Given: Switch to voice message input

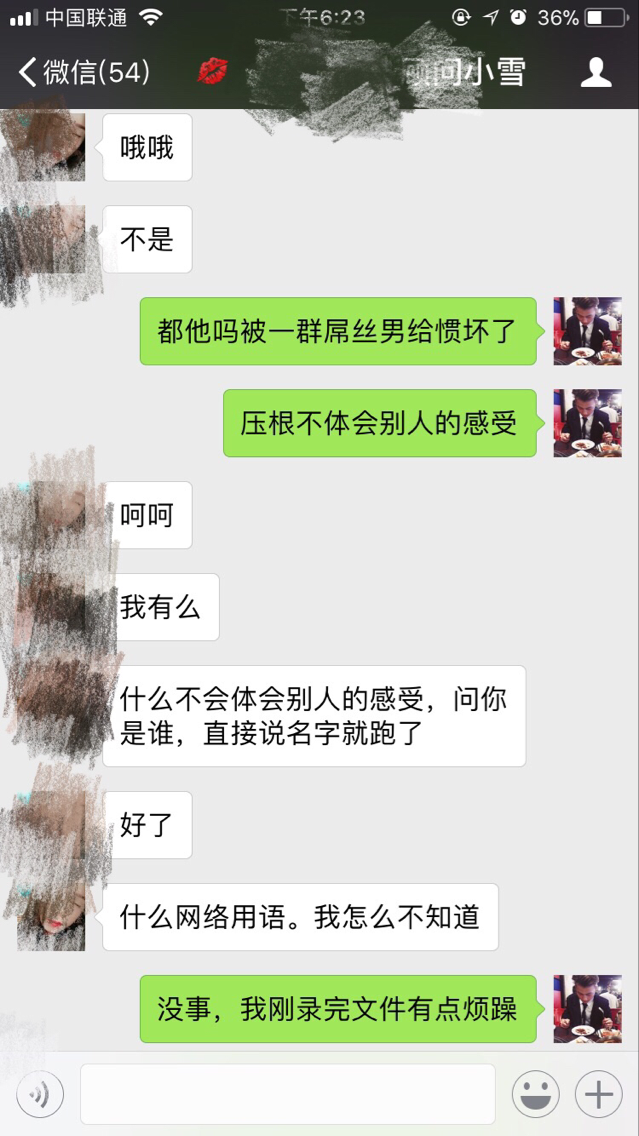Looking at the screenshot, I should (x=40, y=1094).
